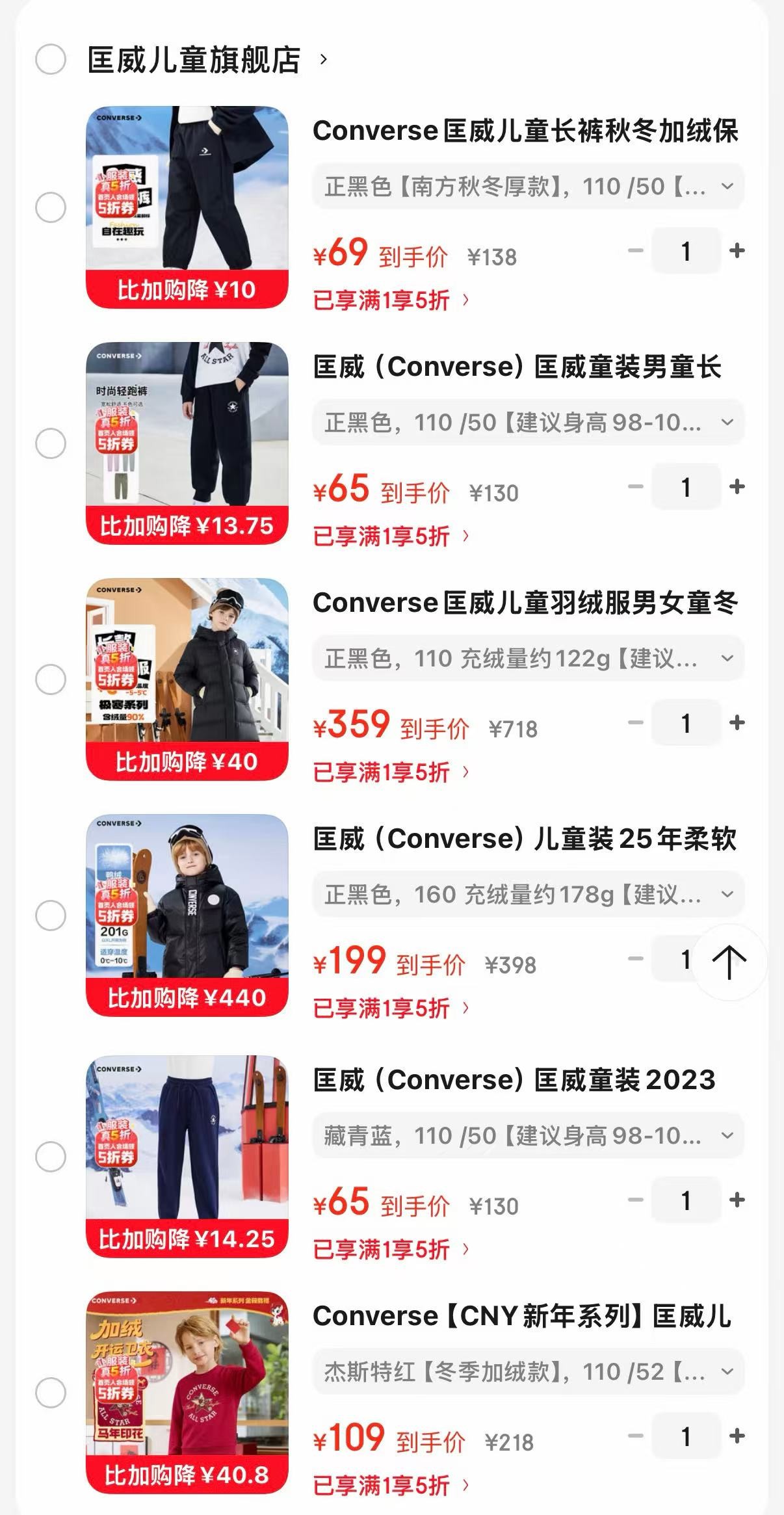Screen dimensions: 784x1515
Task: Open variant picker for 充绒量约122g jacket
Action: pos(528,659)
